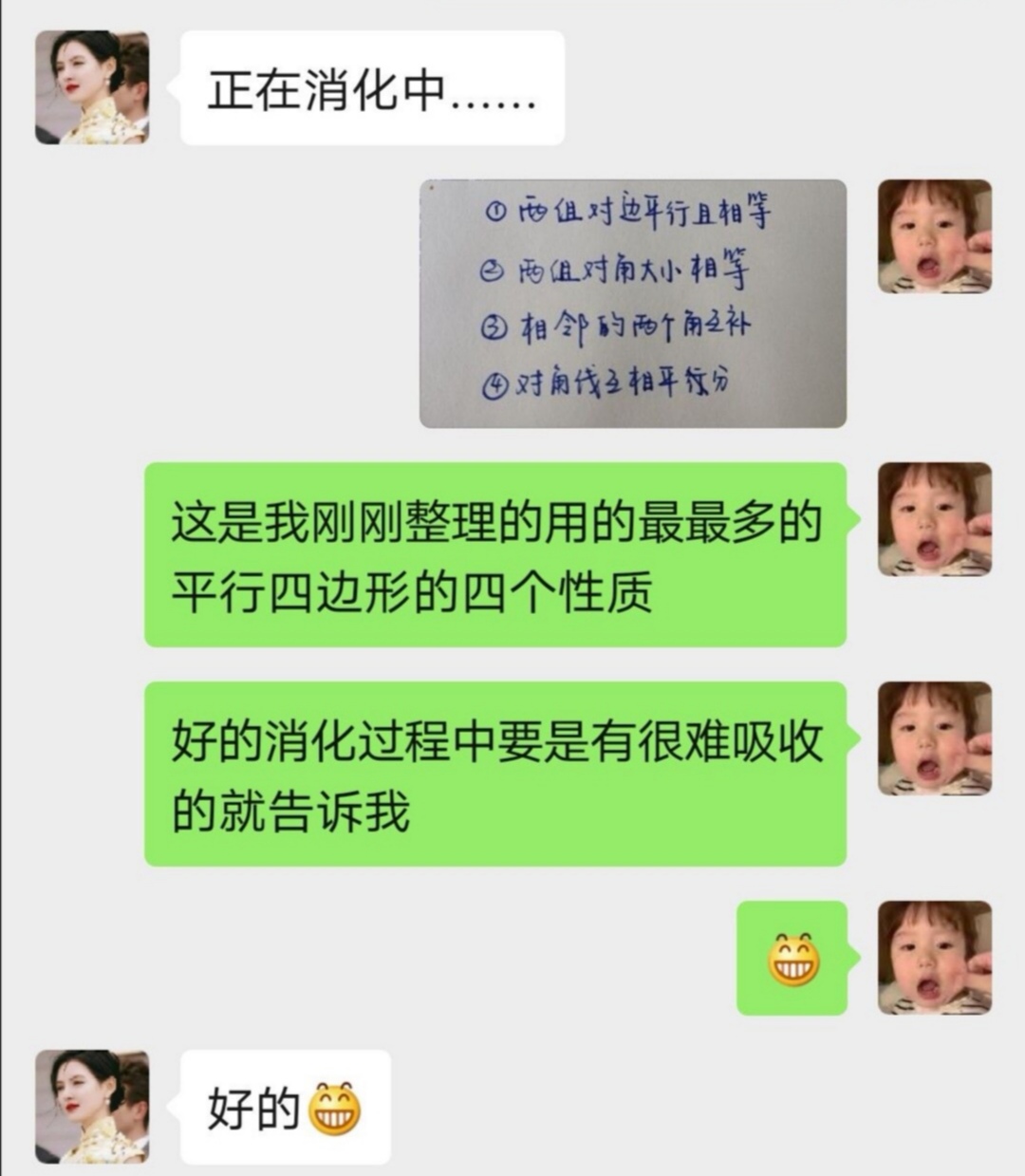1025x1176 pixels.
Task: Tap the contact's avatar beside 正在消化中
Action: (92, 87)
